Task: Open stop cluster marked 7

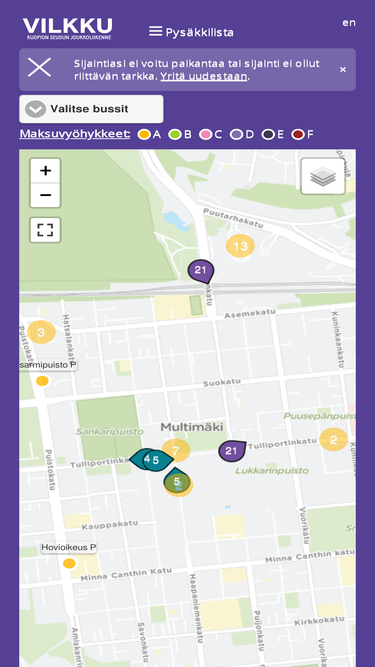Action: [176, 450]
